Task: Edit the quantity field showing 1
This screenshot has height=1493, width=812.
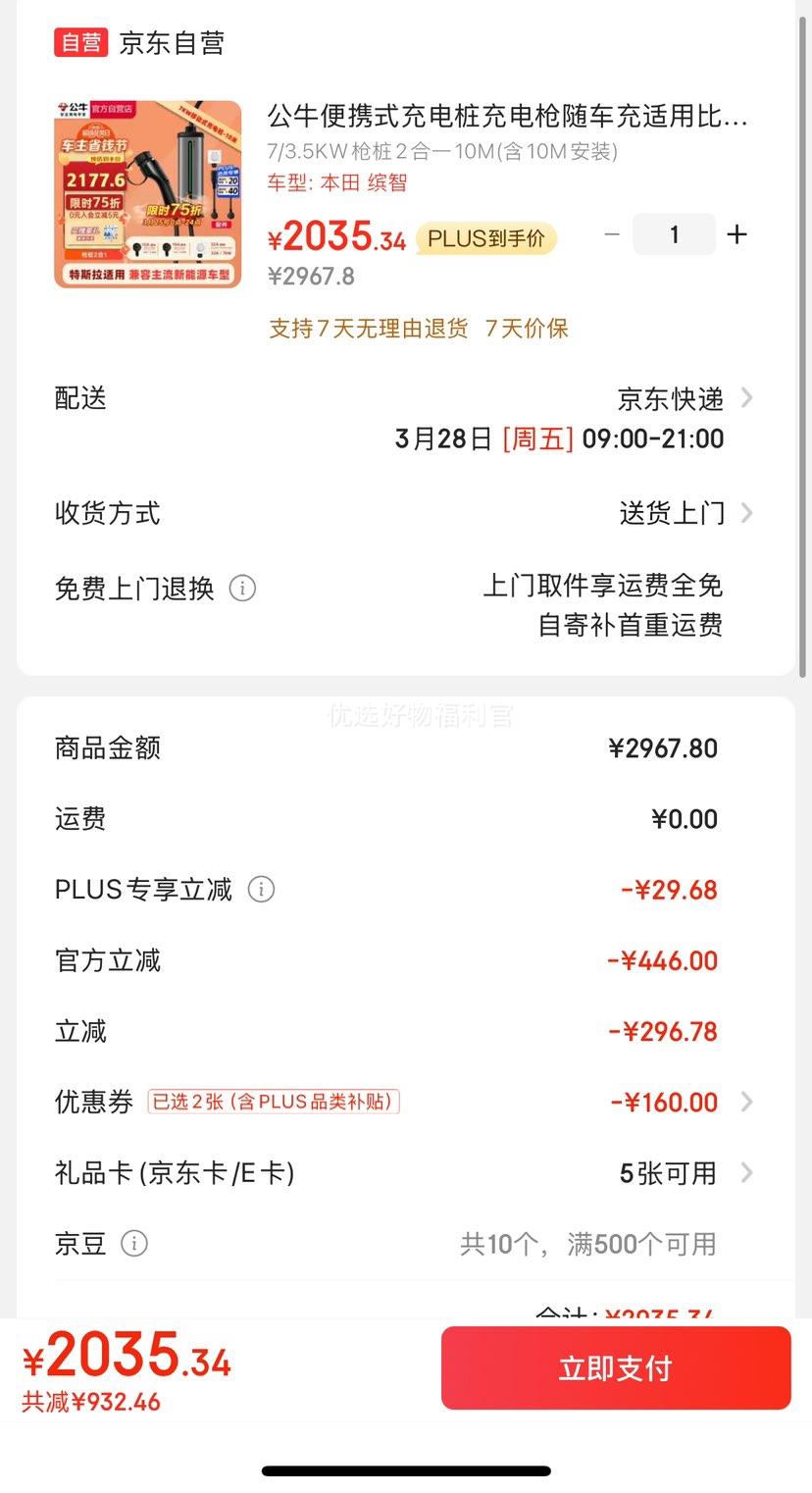Action: coord(674,234)
